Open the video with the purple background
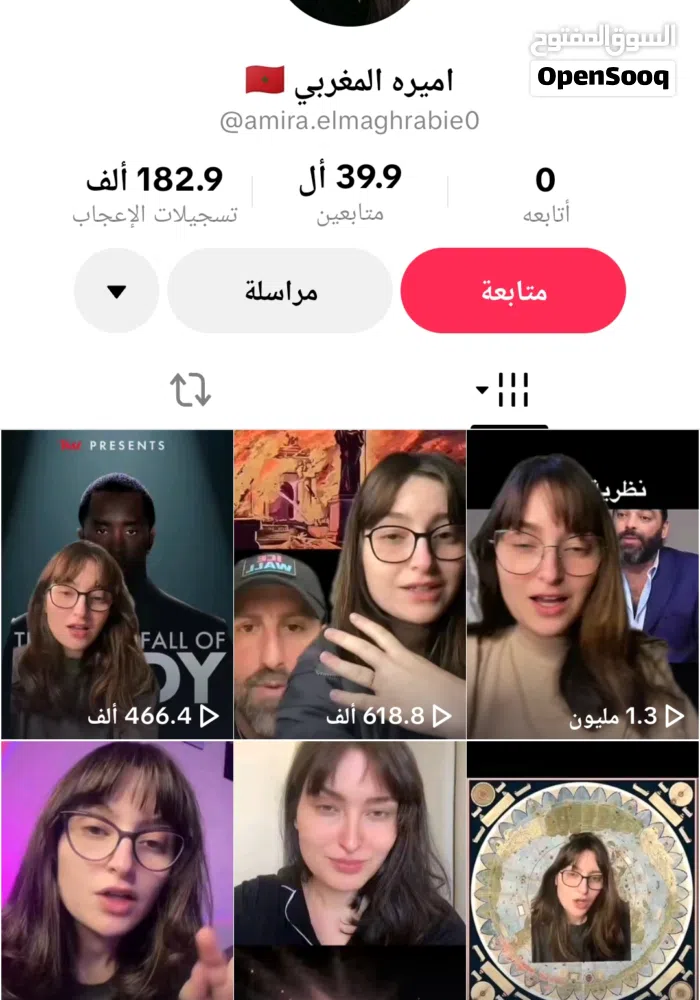 (116, 870)
